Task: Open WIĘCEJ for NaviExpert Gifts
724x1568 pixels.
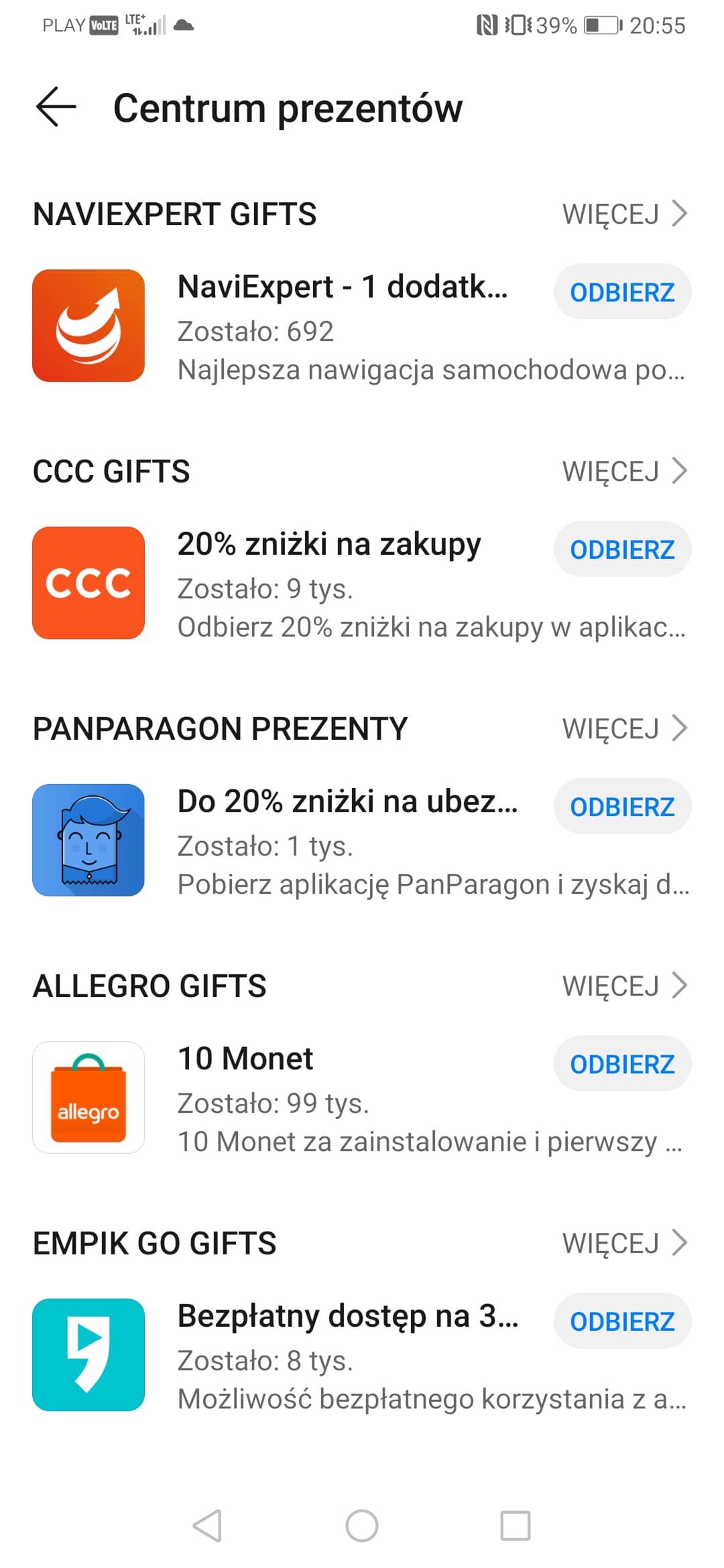Action: coord(625,214)
